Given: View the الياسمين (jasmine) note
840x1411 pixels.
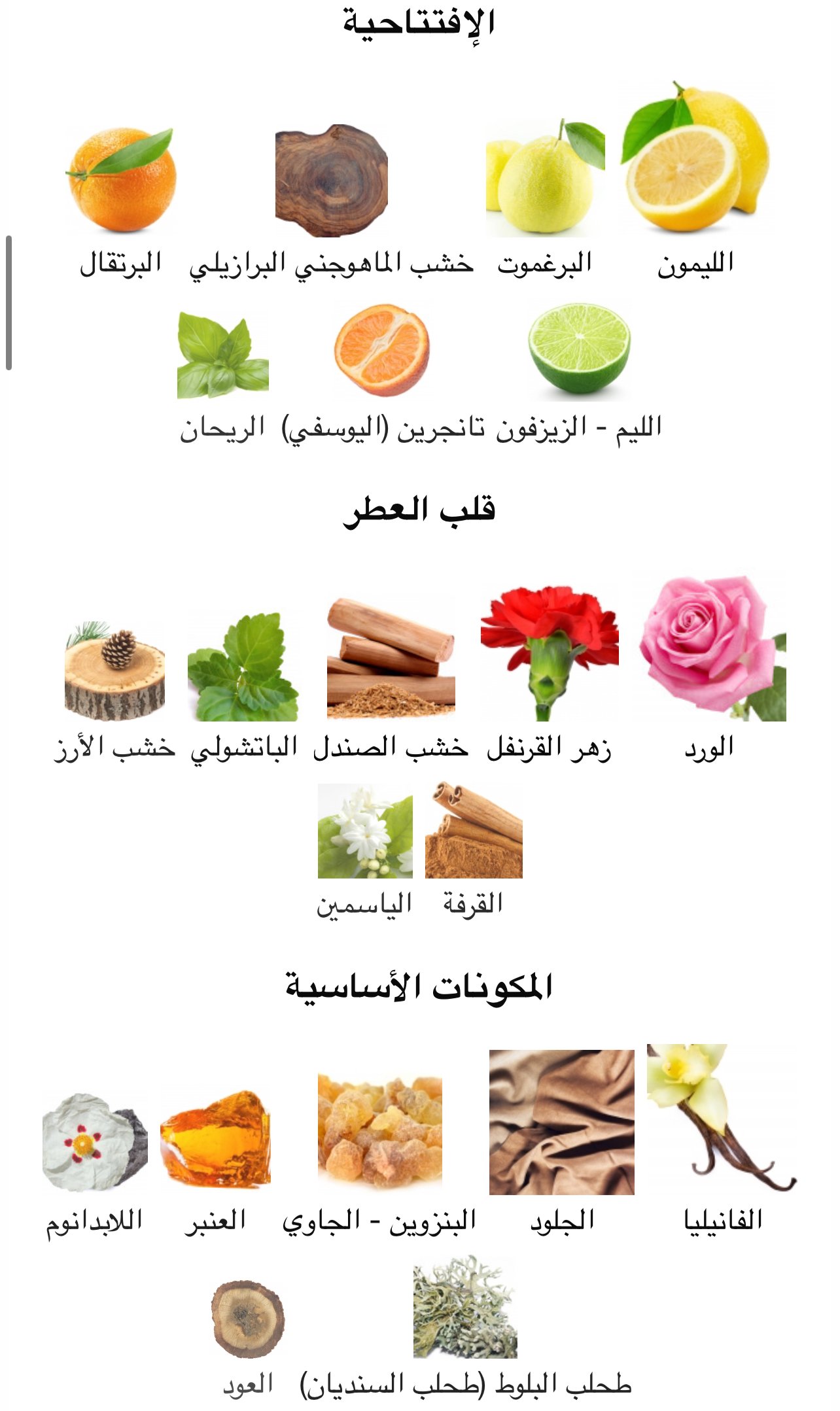Looking at the screenshot, I should point(365,850).
